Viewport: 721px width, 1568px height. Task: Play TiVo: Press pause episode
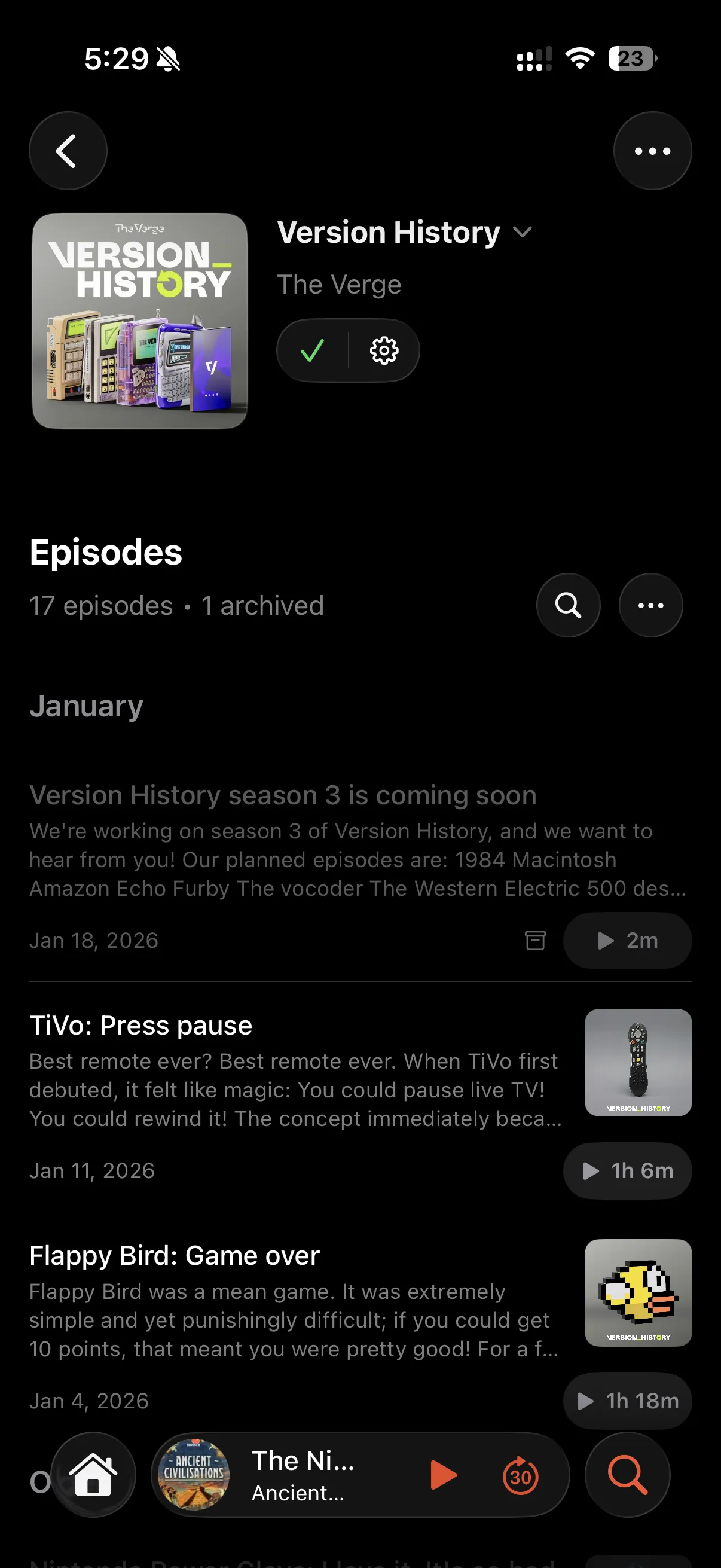pyautogui.click(x=627, y=1170)
